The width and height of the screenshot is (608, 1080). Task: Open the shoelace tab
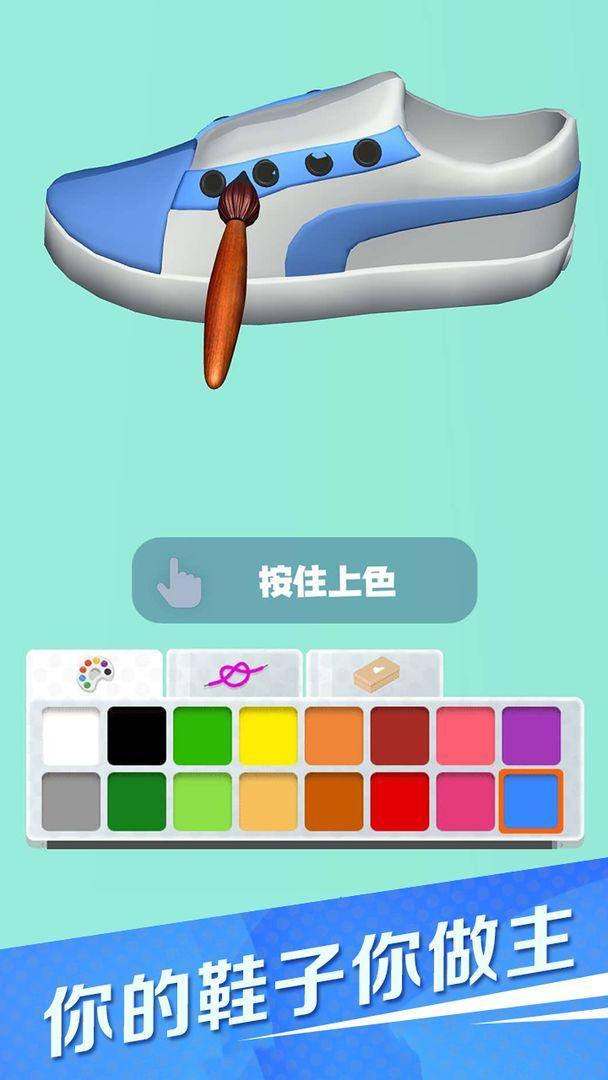[x=235, y=674]
